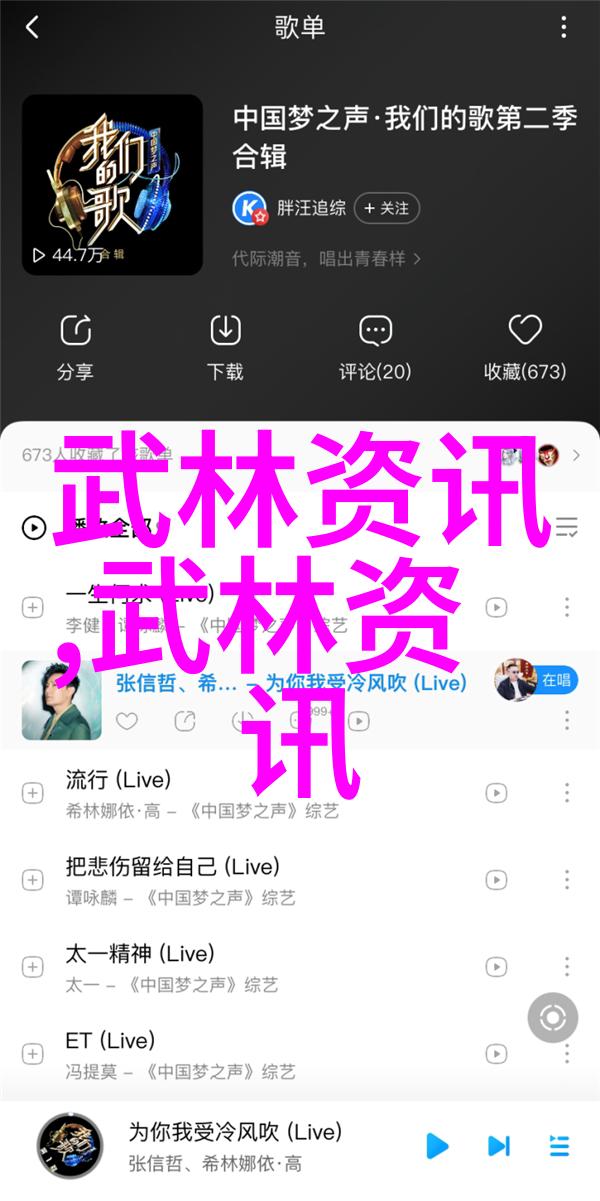Image resolution: width=600 pixels, height=1201 pixels.
Task: Expand the playlist description 代代潮音,时过青春样
Action: point(327,258)
